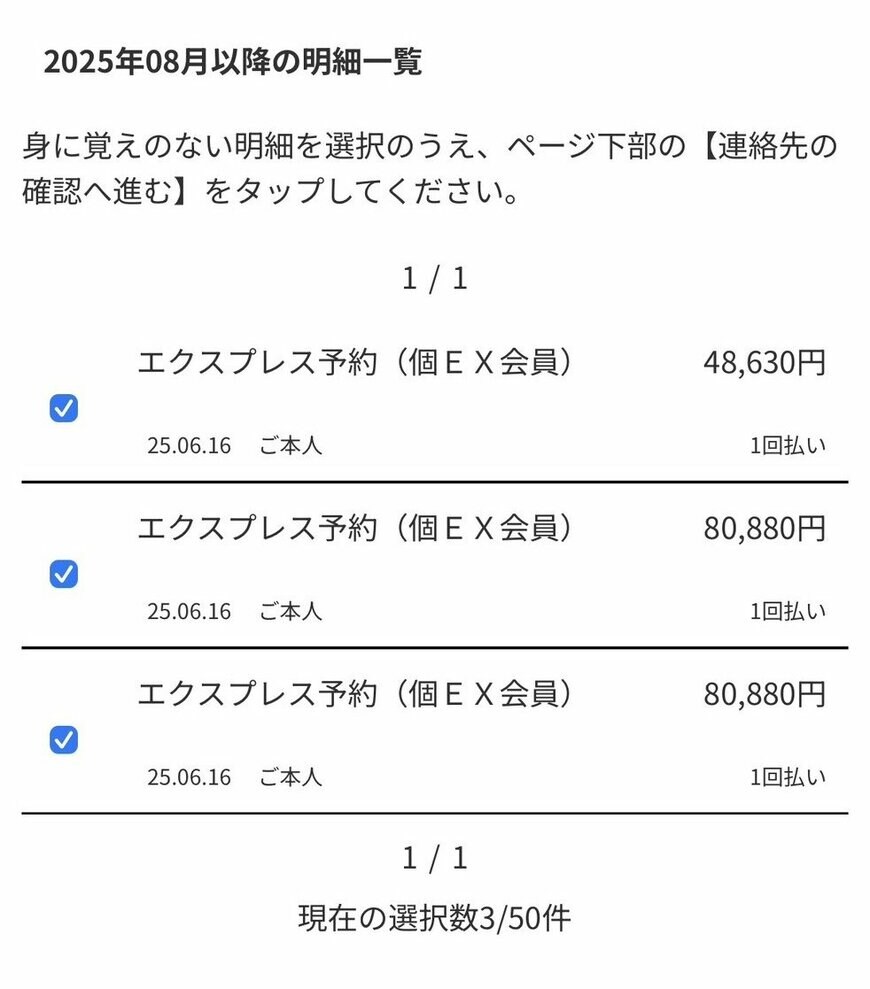Click the top 1 / 1 page indicator
870x989 pixels.
click(x=435, y=277)
